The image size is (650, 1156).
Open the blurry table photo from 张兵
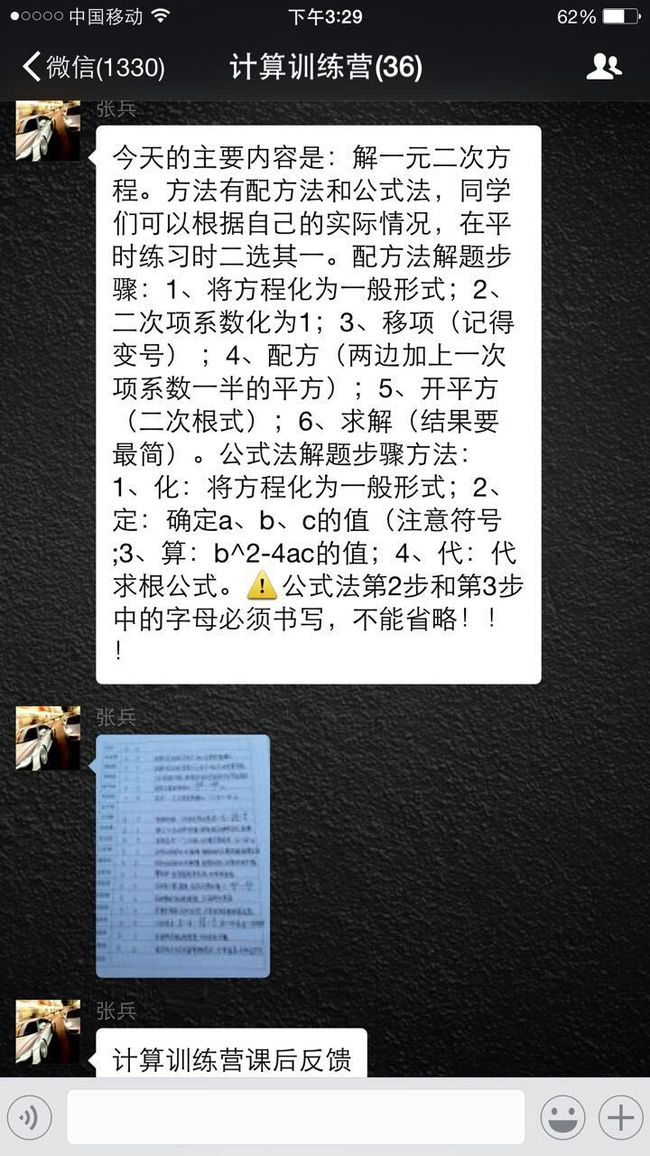pyautogui.click(x=183, y=856)
